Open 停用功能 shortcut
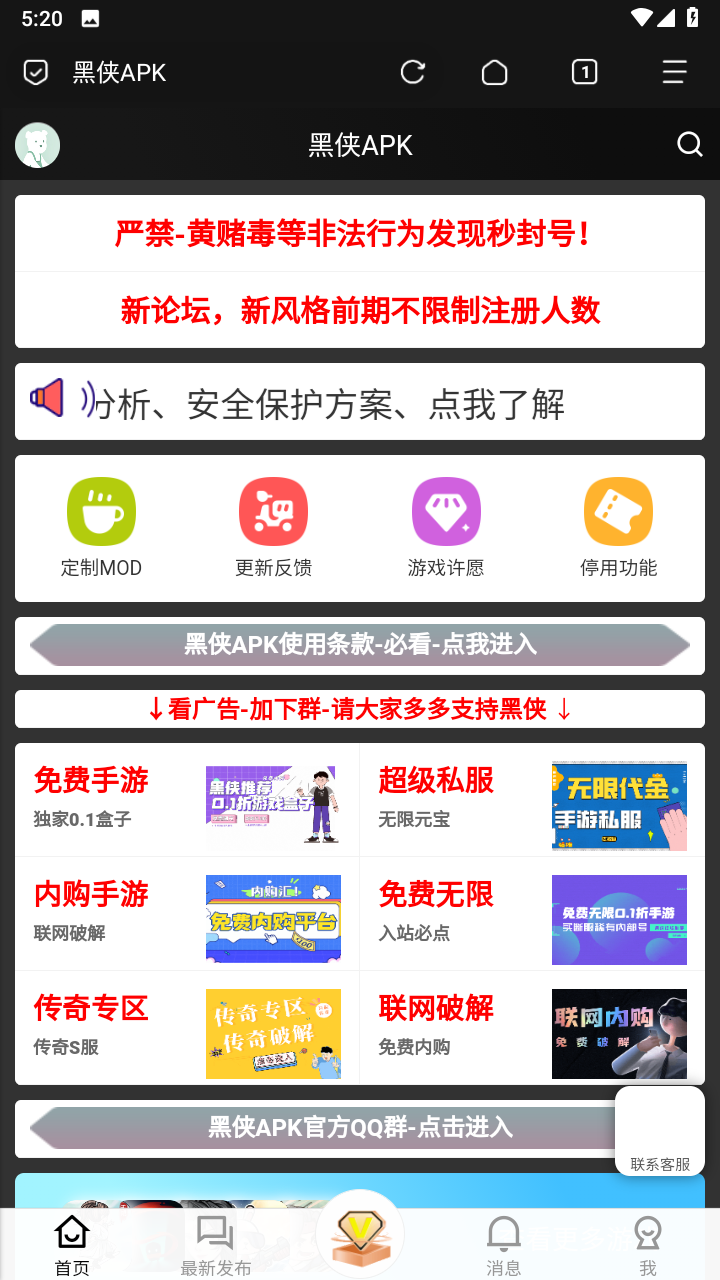Screen dimensions: 720x1280 (x=618, y=528)
